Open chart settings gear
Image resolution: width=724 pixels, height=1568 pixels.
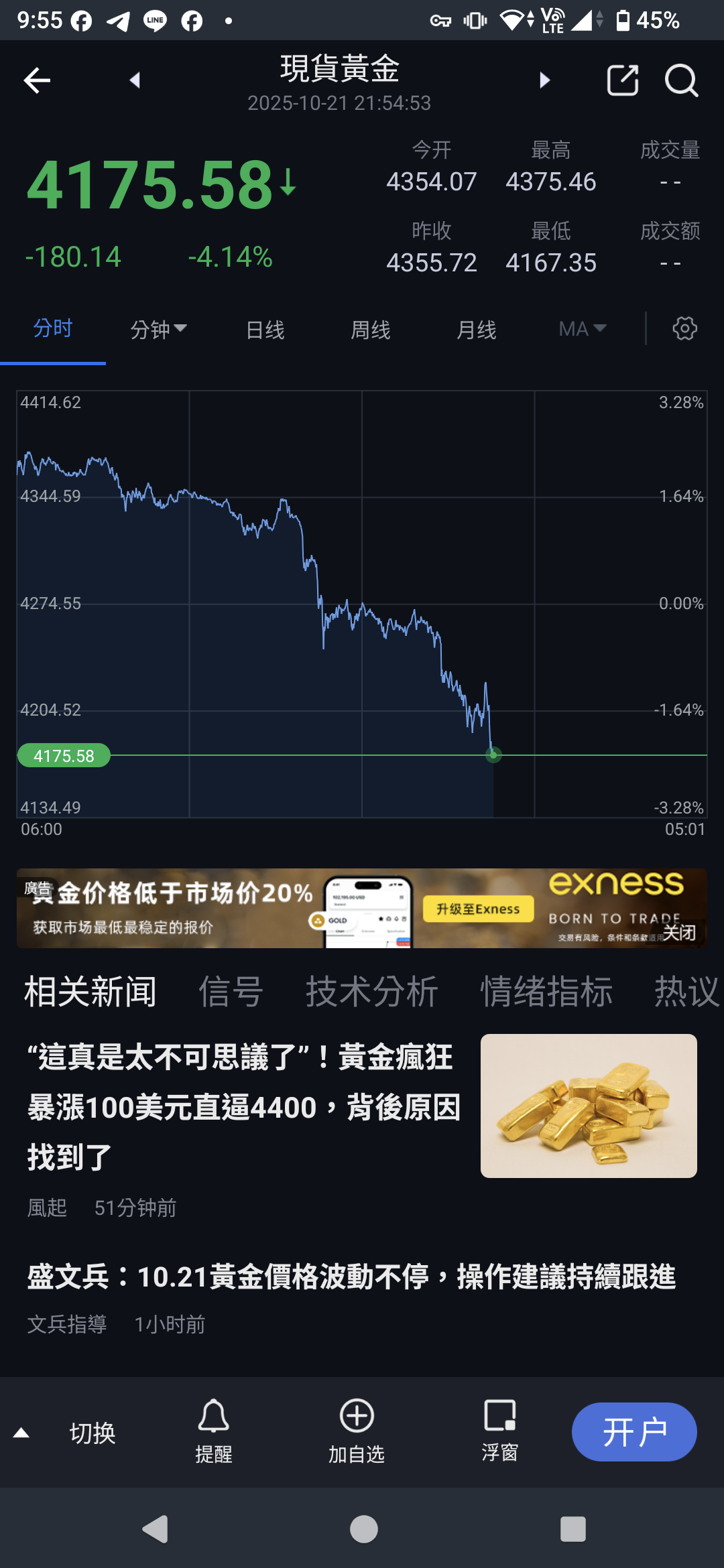click(x=684, y=329)
